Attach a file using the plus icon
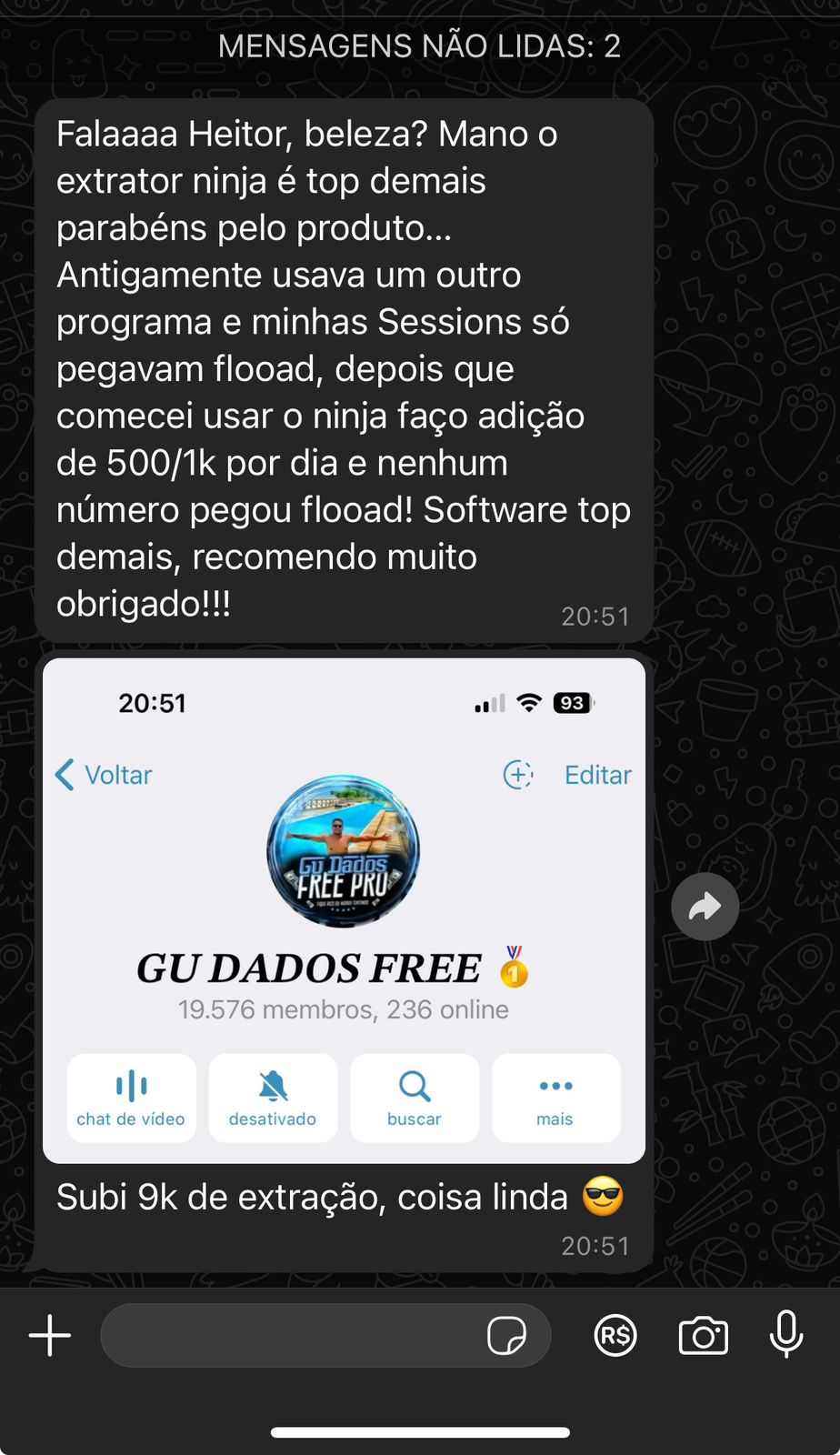This screenshot has height=1455, width=840. [50, 1335]
